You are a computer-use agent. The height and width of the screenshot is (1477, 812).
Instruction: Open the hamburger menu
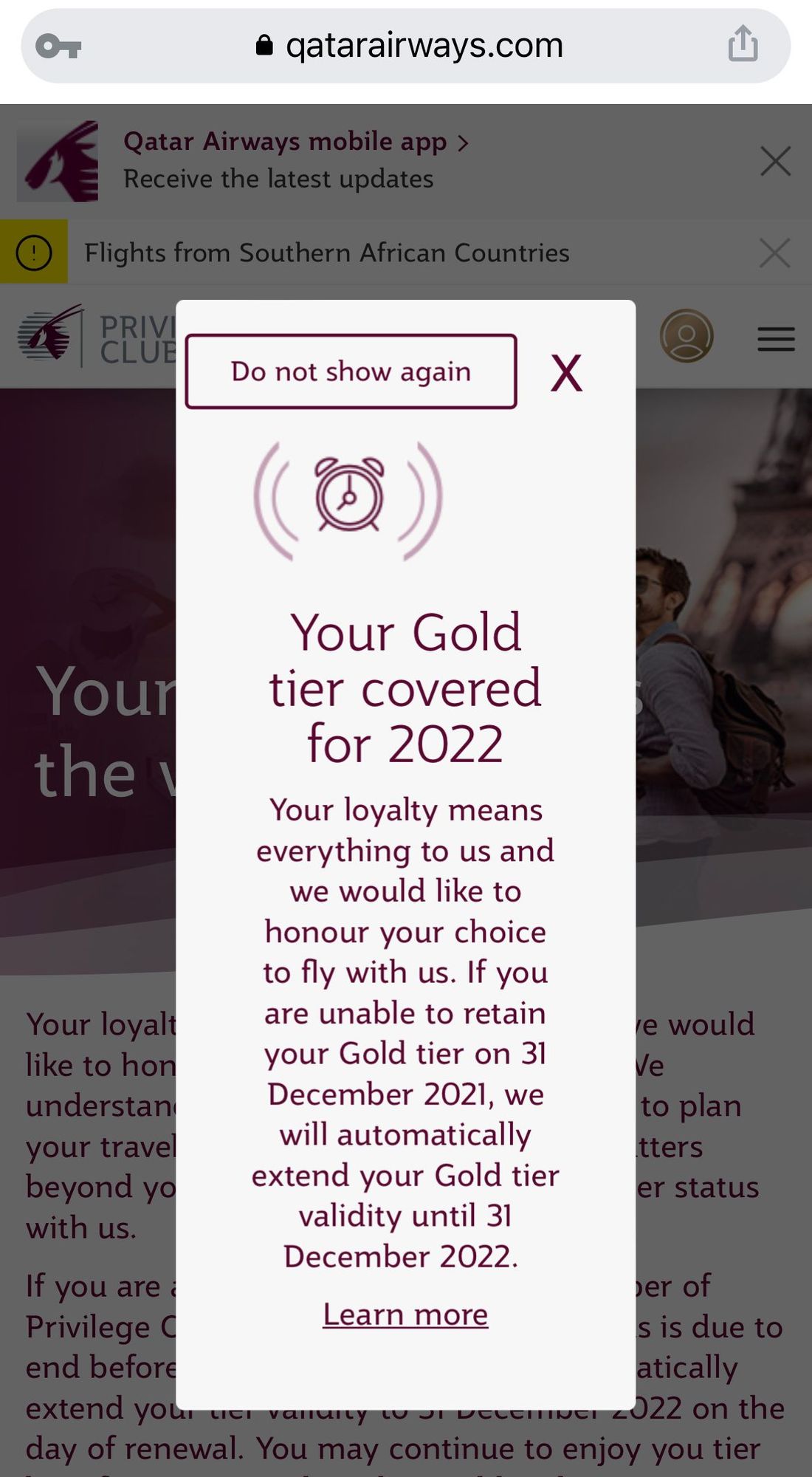point(776,339)
